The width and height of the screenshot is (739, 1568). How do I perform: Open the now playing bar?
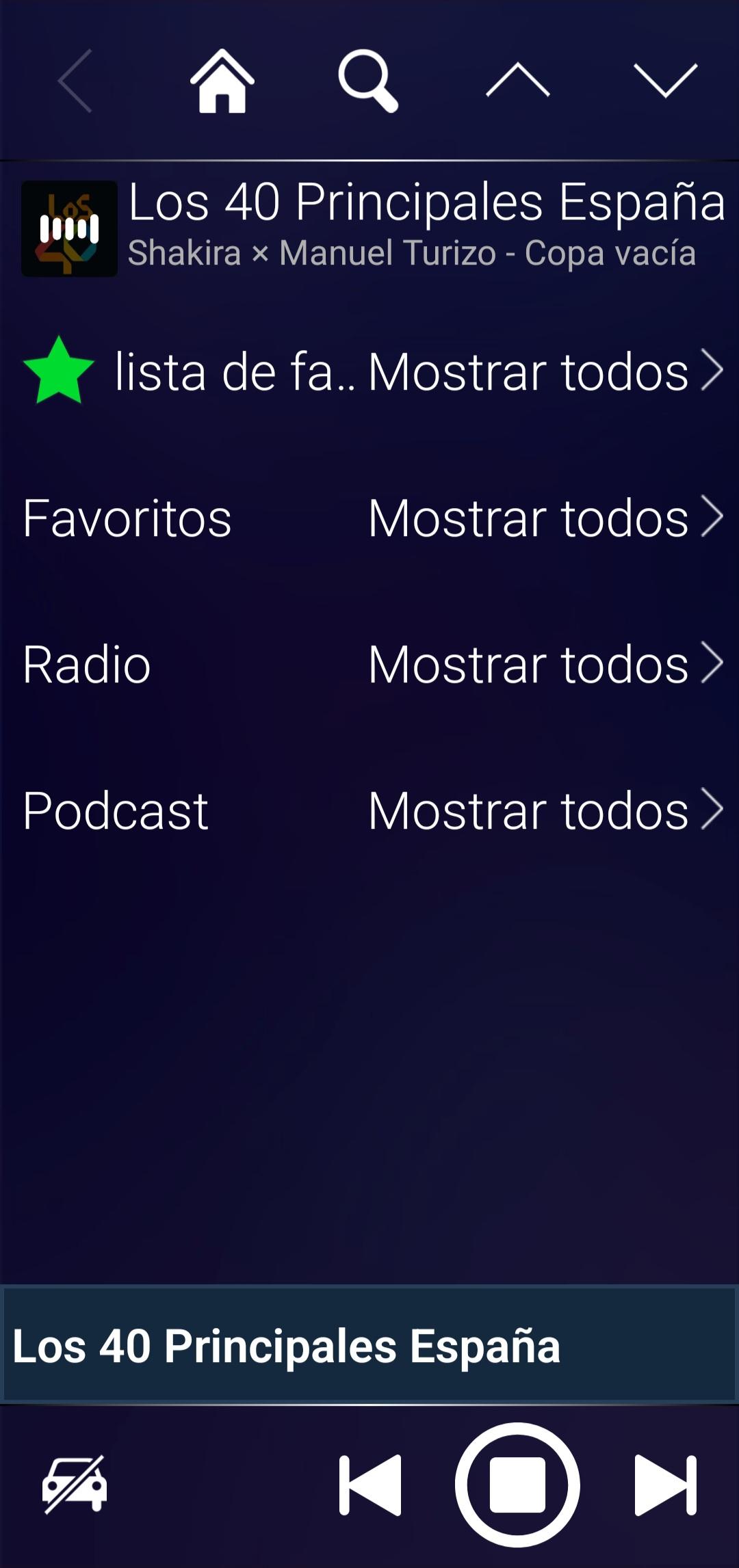(369, 1344)
